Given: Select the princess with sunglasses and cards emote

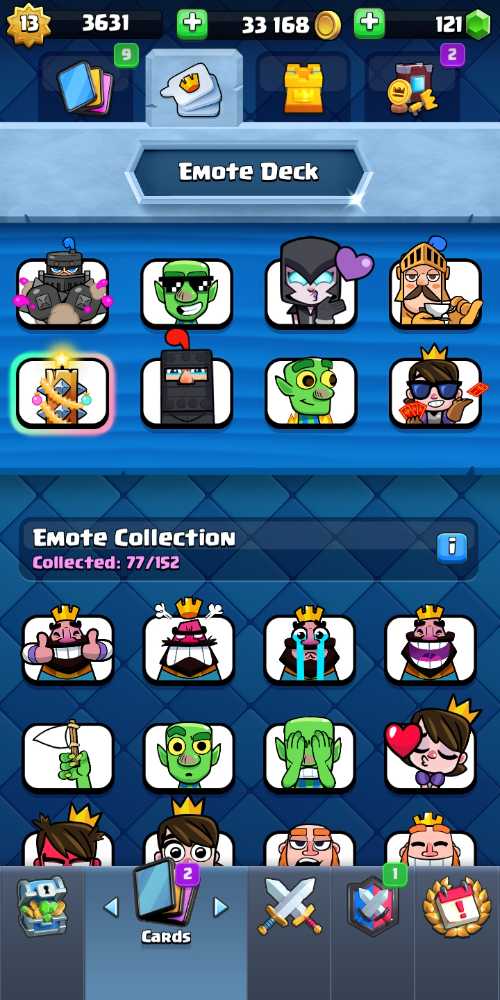Looking at the screenshot, I should 436,386.
